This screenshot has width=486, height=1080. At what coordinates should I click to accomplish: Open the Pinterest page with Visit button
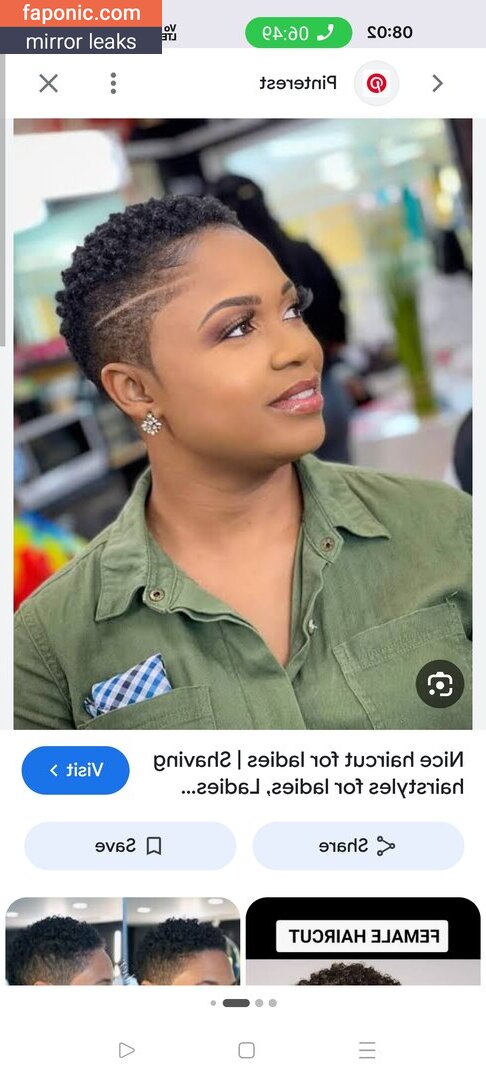pos(76,770)
